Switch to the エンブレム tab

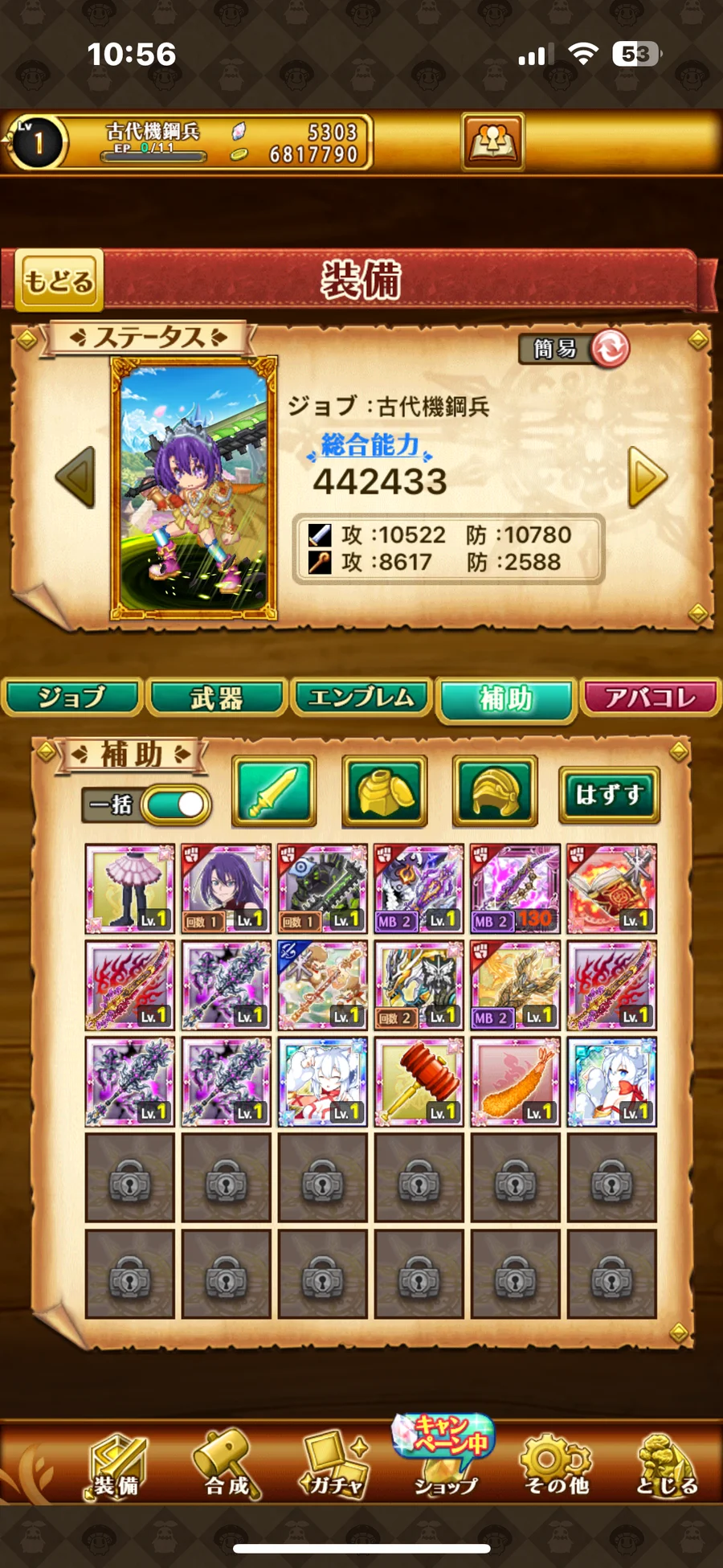click(x=361, y=698)
